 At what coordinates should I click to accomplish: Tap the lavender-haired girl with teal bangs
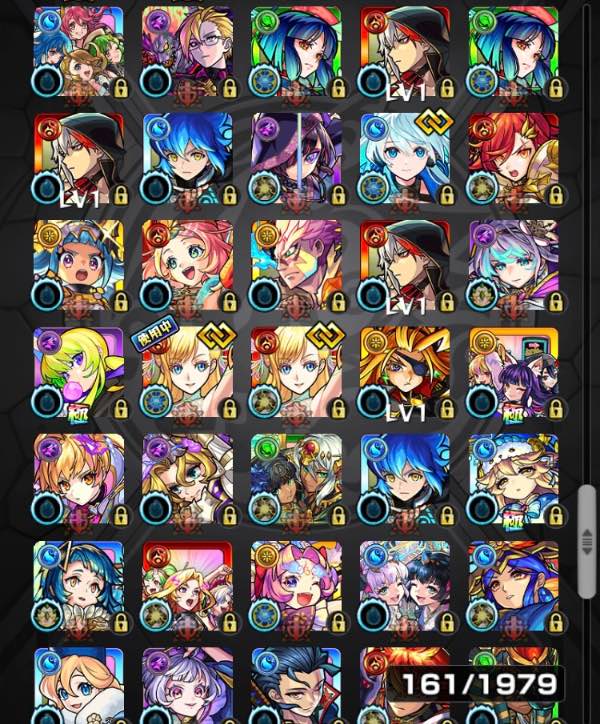(x=514, y=265)
